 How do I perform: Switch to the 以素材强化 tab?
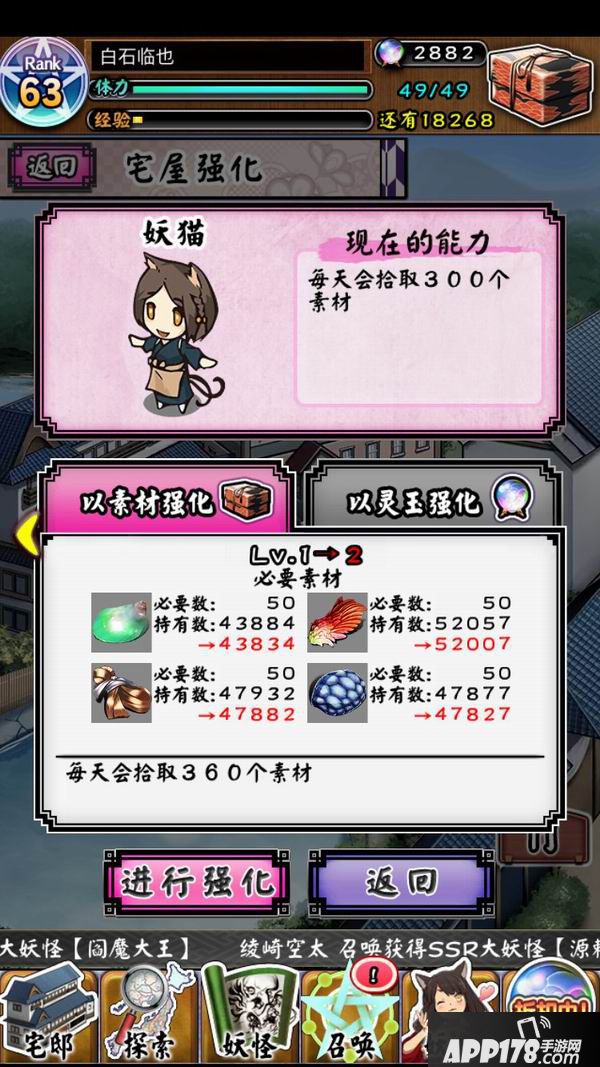point(164,500)
